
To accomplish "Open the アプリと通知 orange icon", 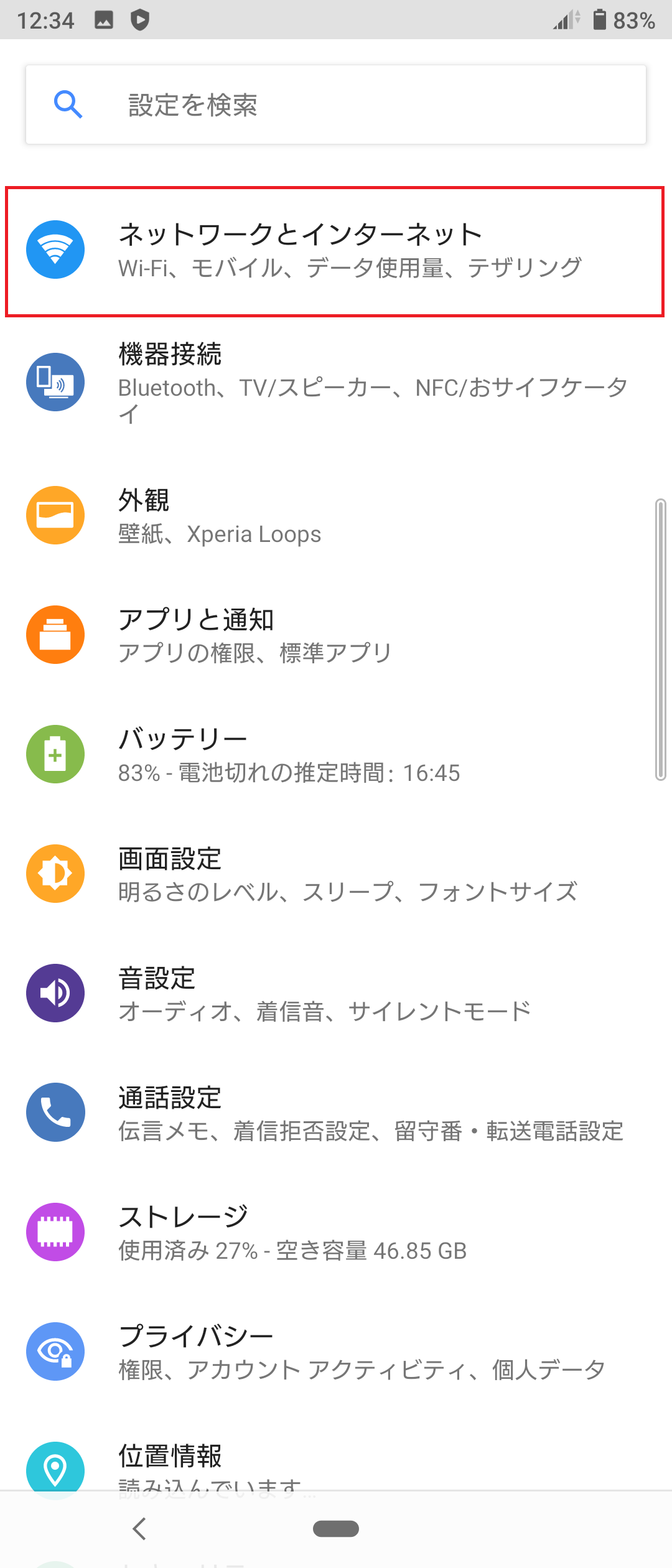I will coord(55,635).
